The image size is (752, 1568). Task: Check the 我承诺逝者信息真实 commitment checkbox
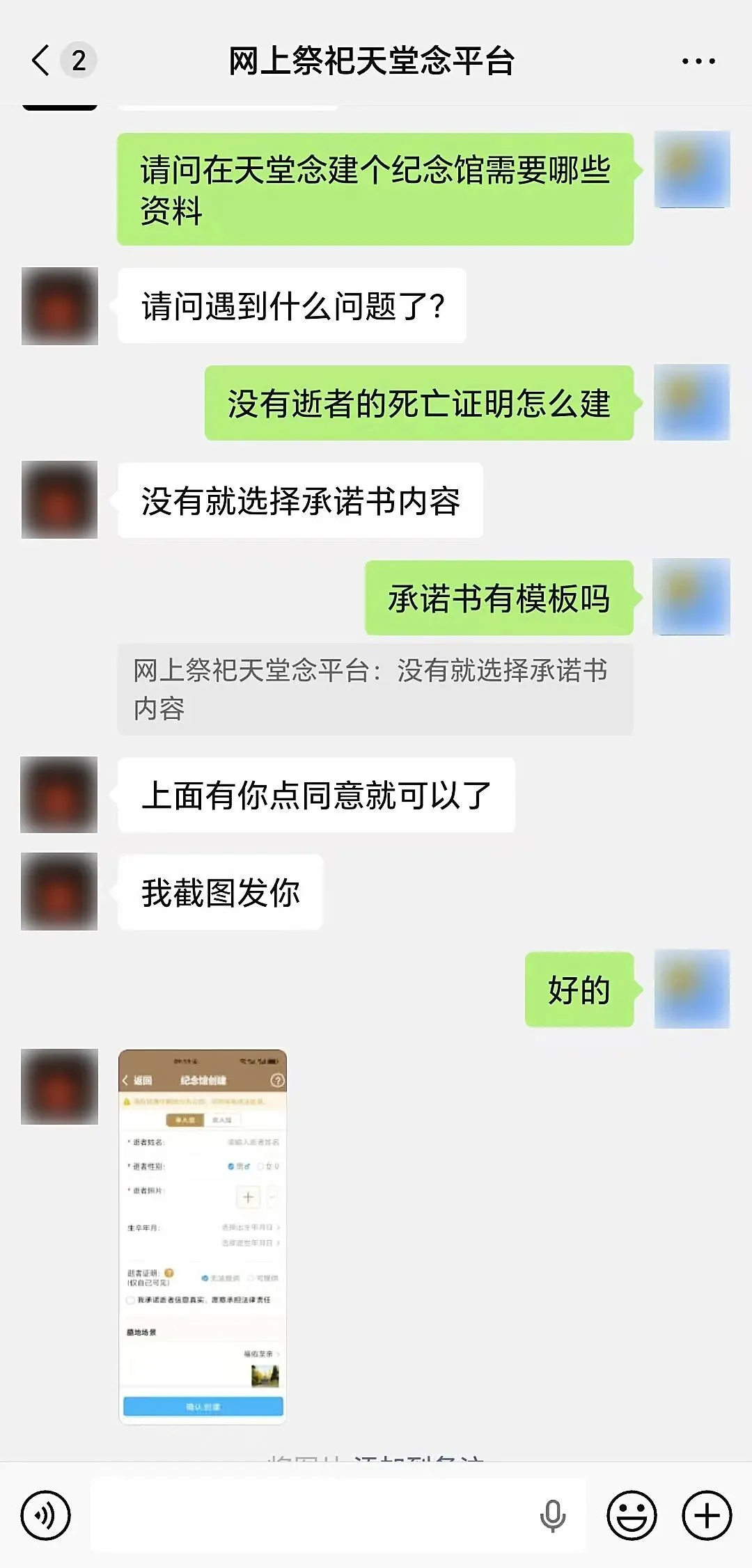click(x=130, y=1300)
